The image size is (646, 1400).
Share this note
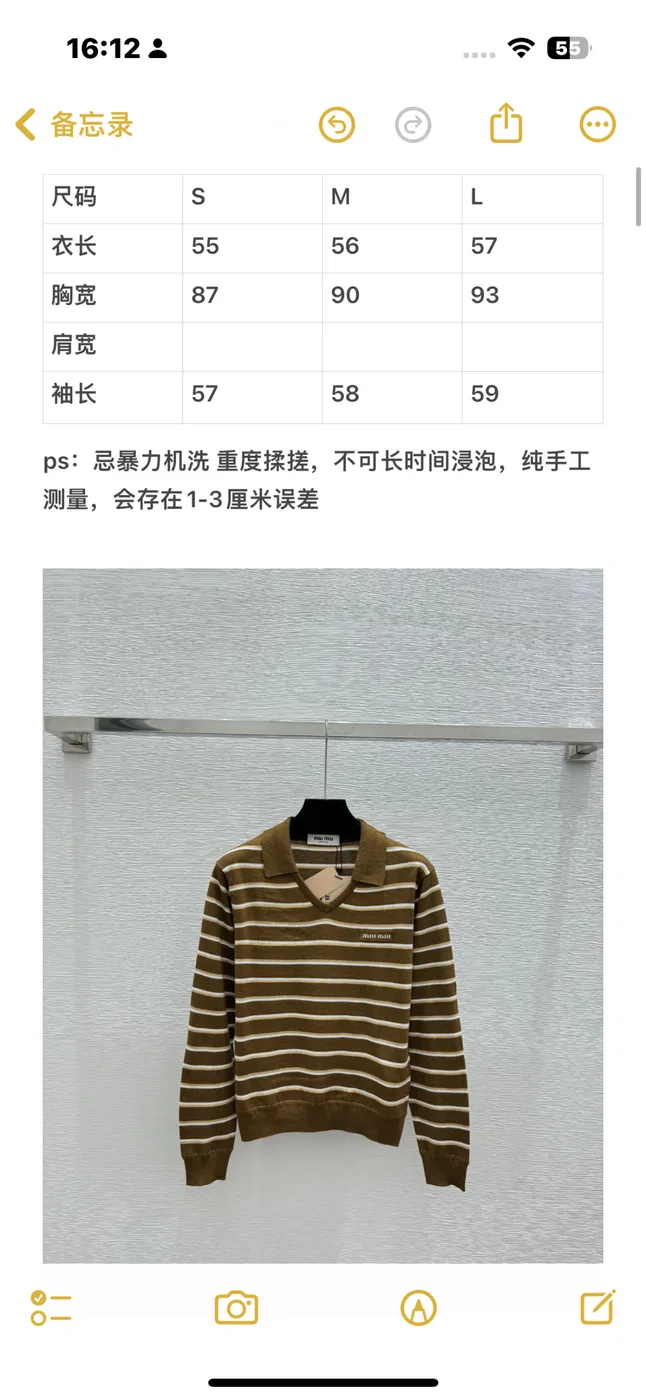[506, 123]
